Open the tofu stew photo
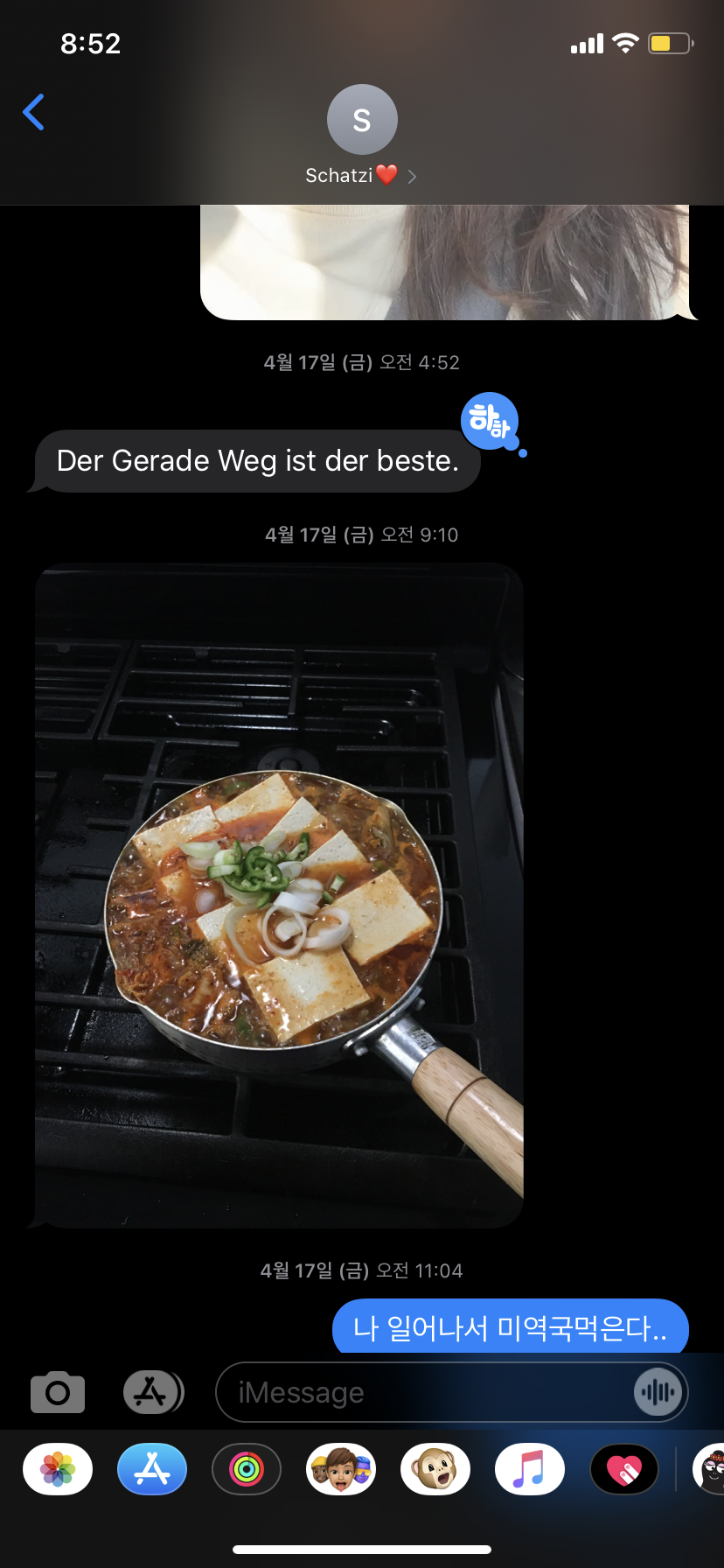 (279, 895)
